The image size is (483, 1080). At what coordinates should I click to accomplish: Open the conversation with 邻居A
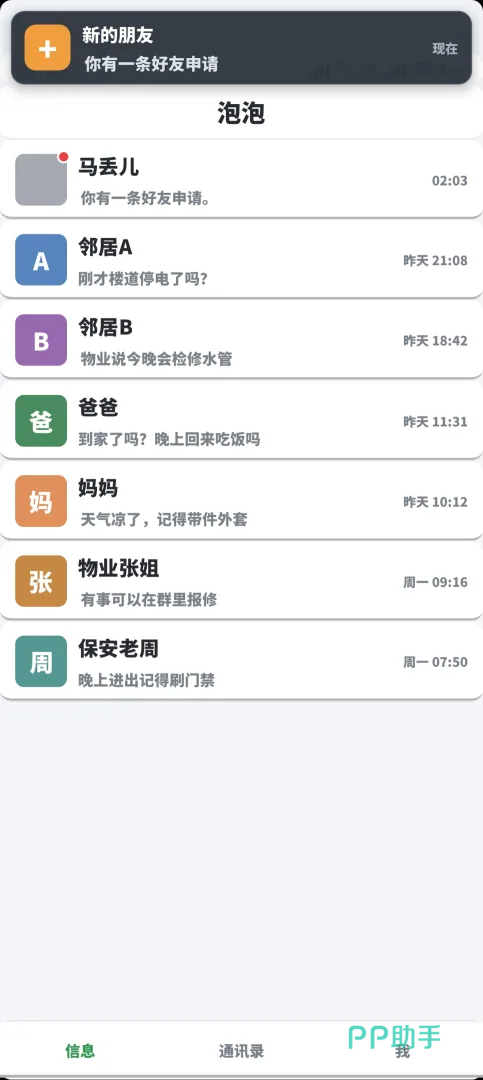[241, 260]
